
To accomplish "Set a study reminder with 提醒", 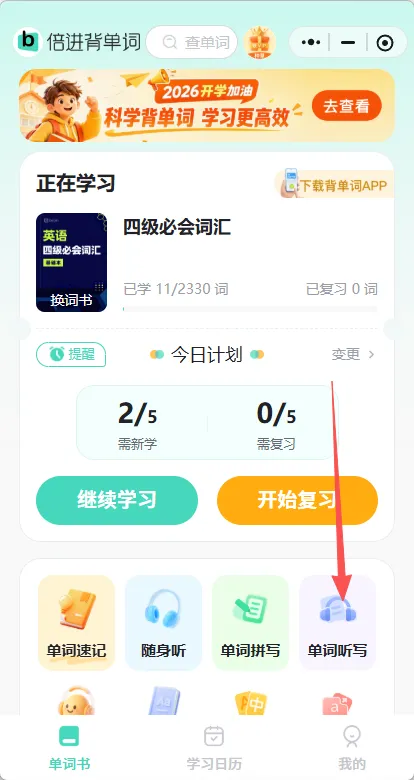I will coord(71,354).
